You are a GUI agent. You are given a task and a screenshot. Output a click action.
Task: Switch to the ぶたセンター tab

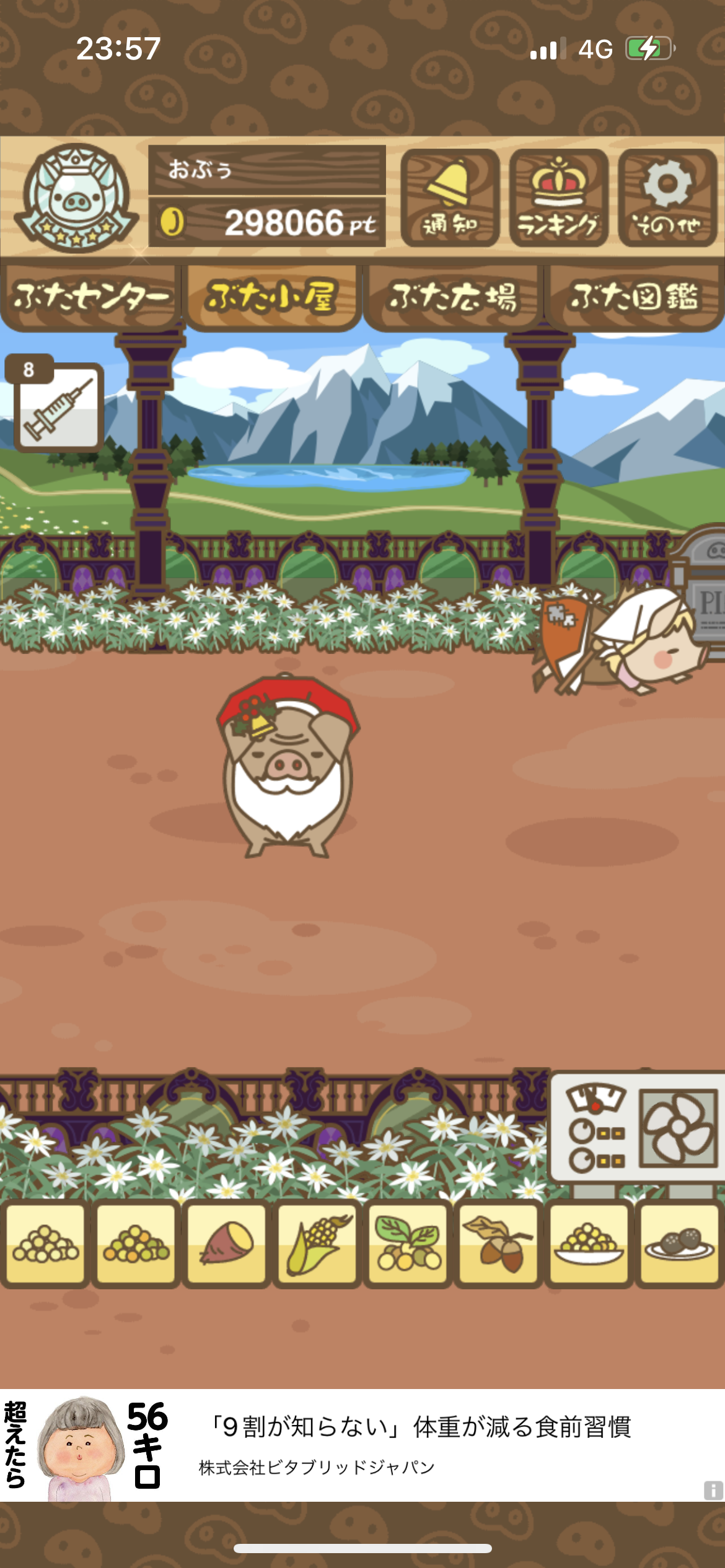pos(90,297)
